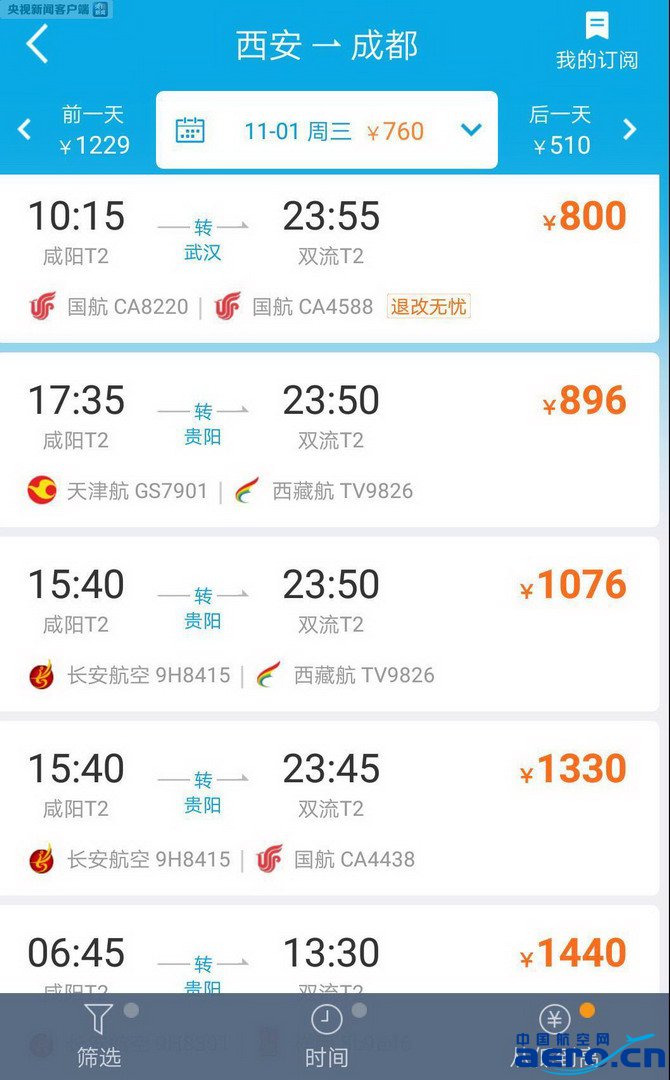This screenshot has height=1080, width=670.
Task: Open 我的订阅 subscriptions
Action: pos(596,42)
